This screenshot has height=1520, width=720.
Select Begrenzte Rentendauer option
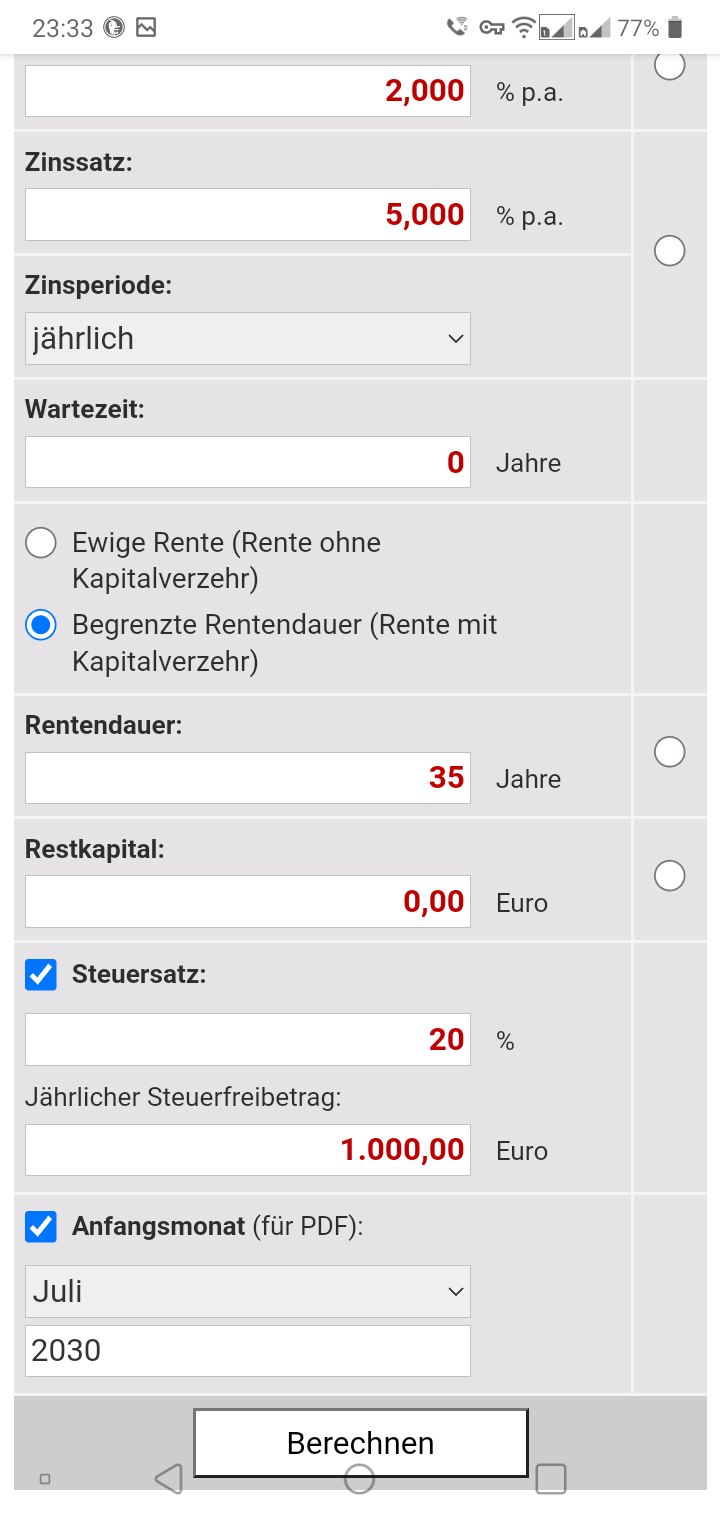click(x=41, y=626)
